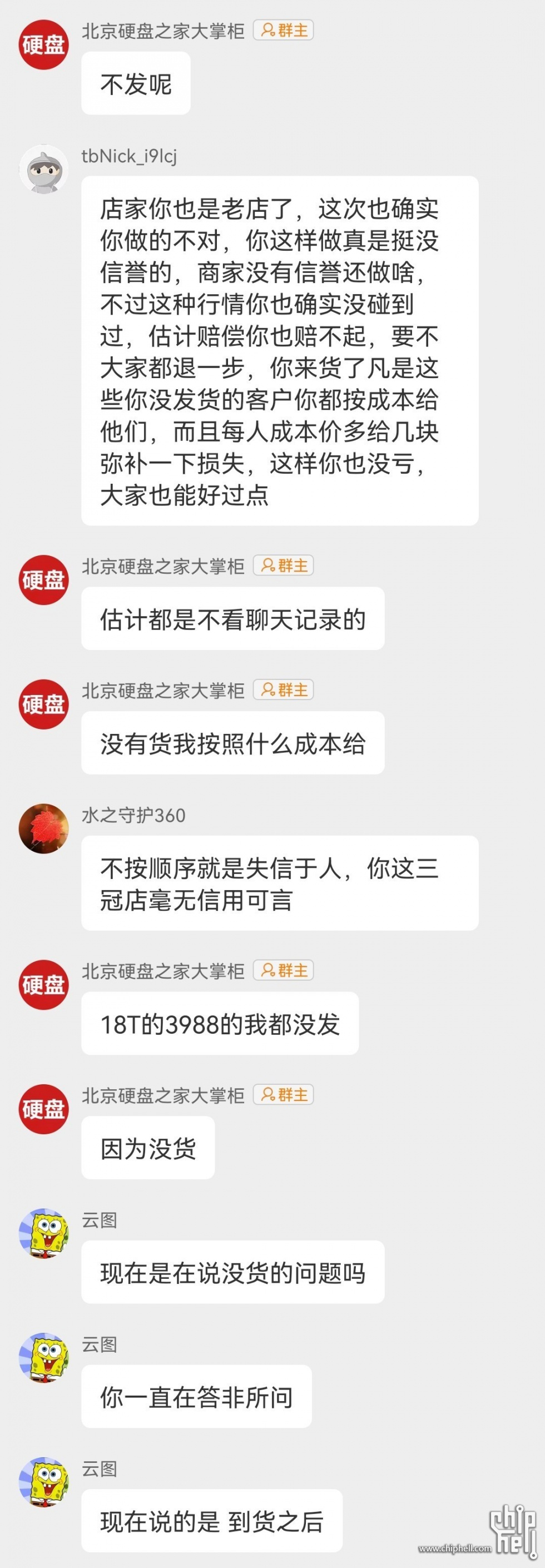Open 硬盘 avatar beside "没有货我按照什么成本给"
The width and height of the screenshot is (545, 1568).
click(43, 704)
